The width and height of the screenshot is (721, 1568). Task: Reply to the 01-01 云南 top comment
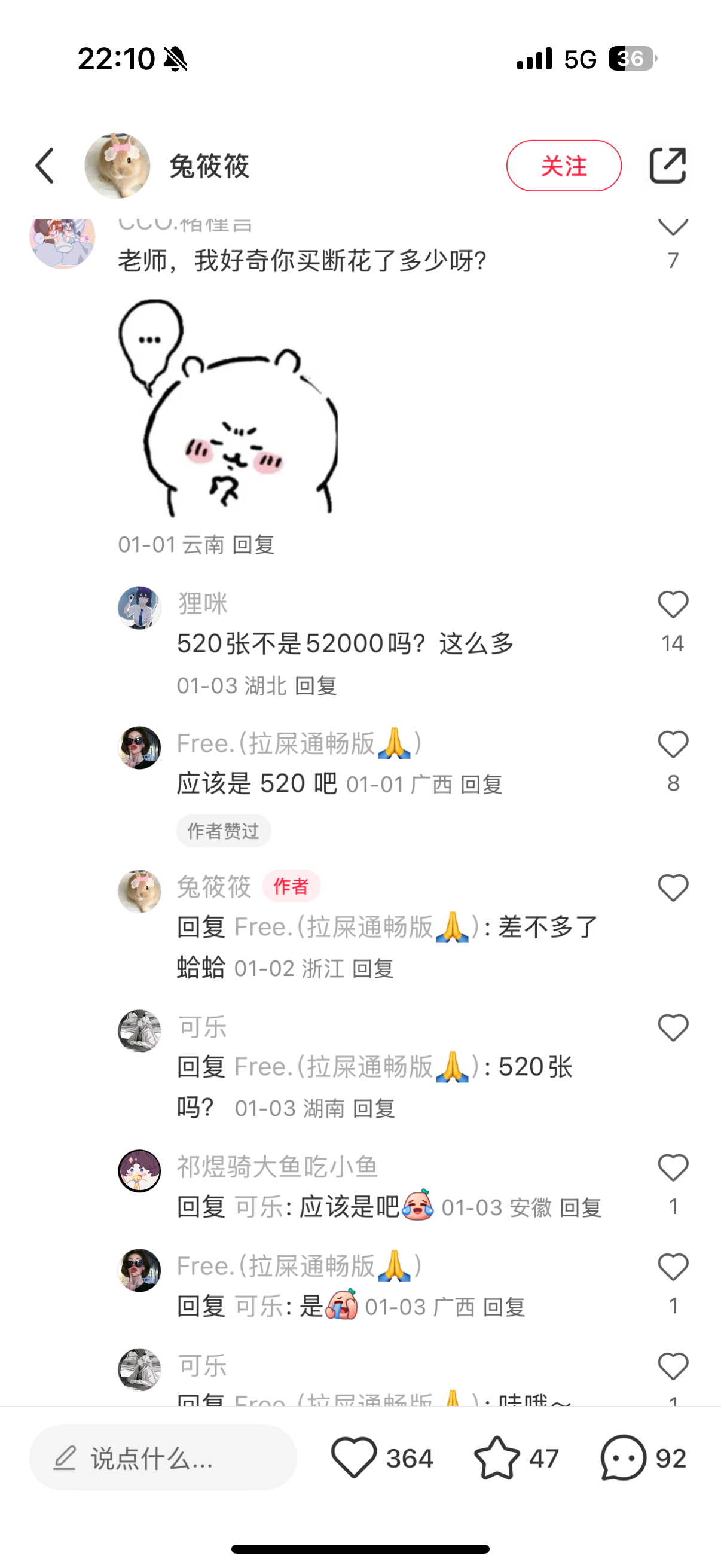(x=253, y=545)
